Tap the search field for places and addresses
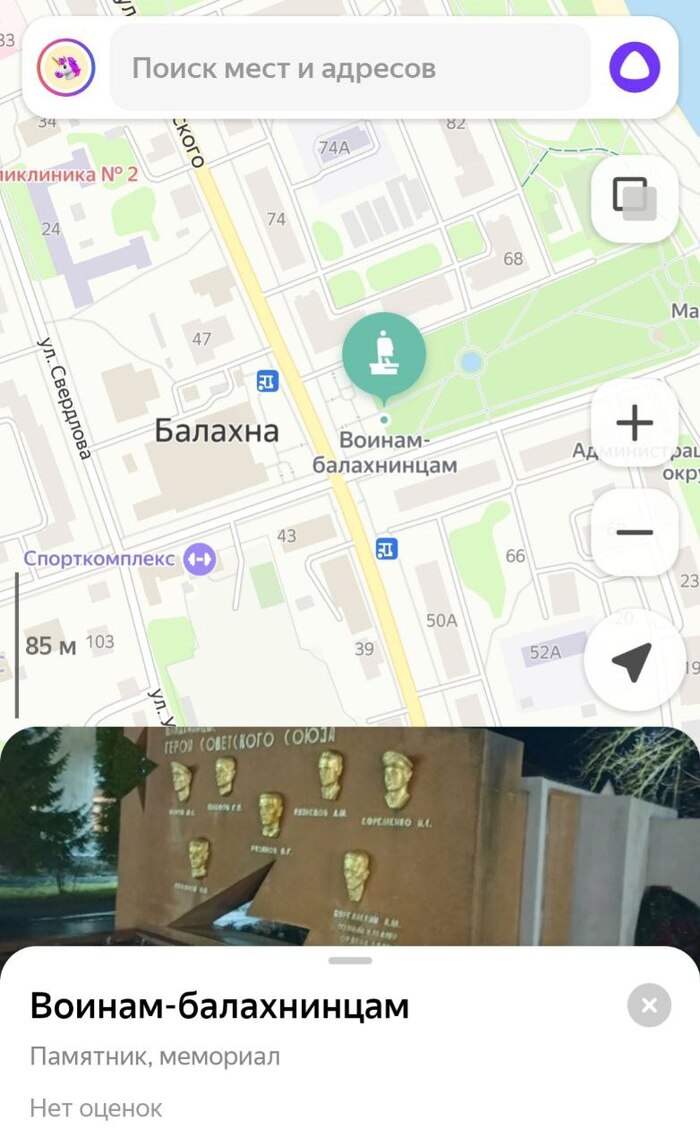The height and width of the screenshot is (1146, 700). [350, 69]
